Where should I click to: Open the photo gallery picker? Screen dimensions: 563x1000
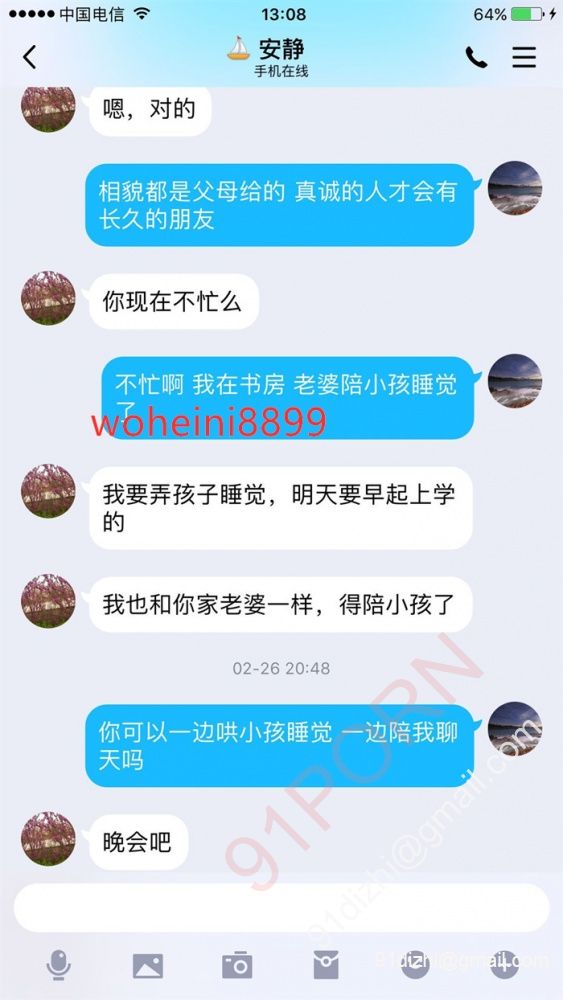[148, 966]
